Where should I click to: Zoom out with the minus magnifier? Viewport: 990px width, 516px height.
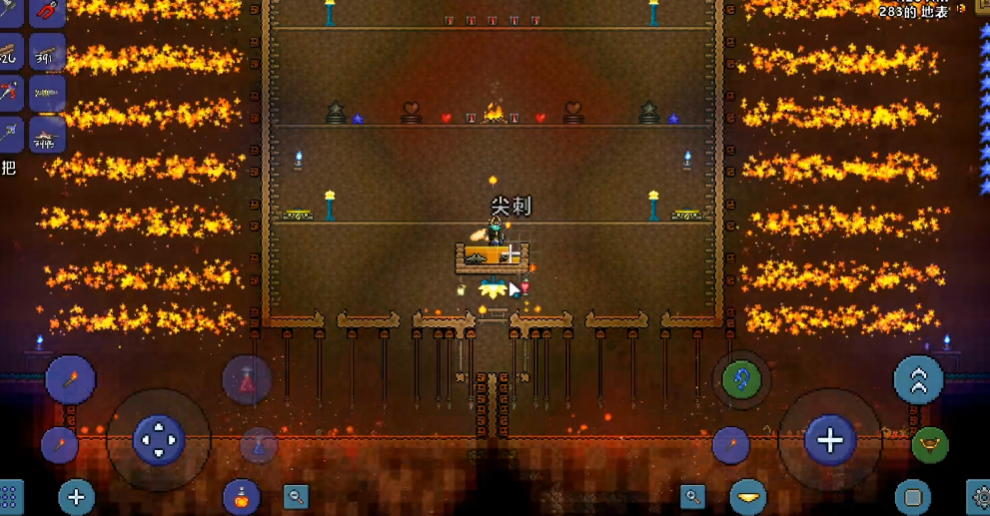coord(296,496)
